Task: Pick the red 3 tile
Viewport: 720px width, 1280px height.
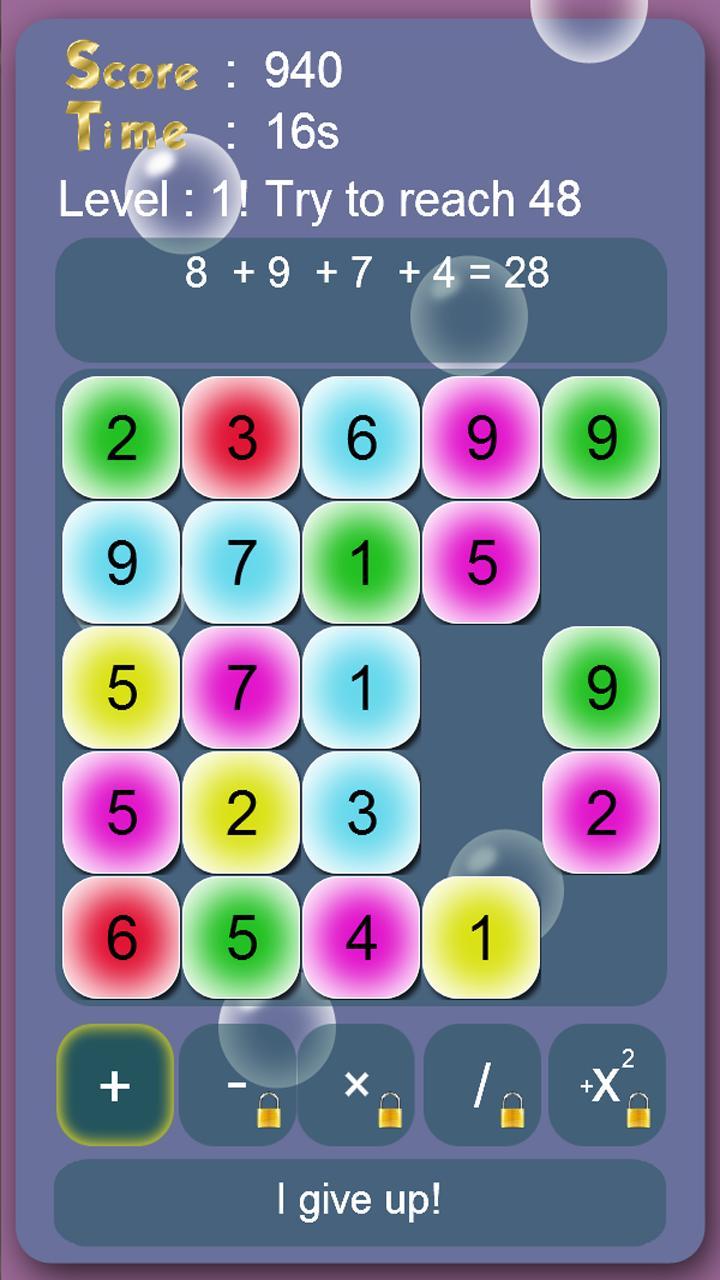Action: (x=241, y=438)
